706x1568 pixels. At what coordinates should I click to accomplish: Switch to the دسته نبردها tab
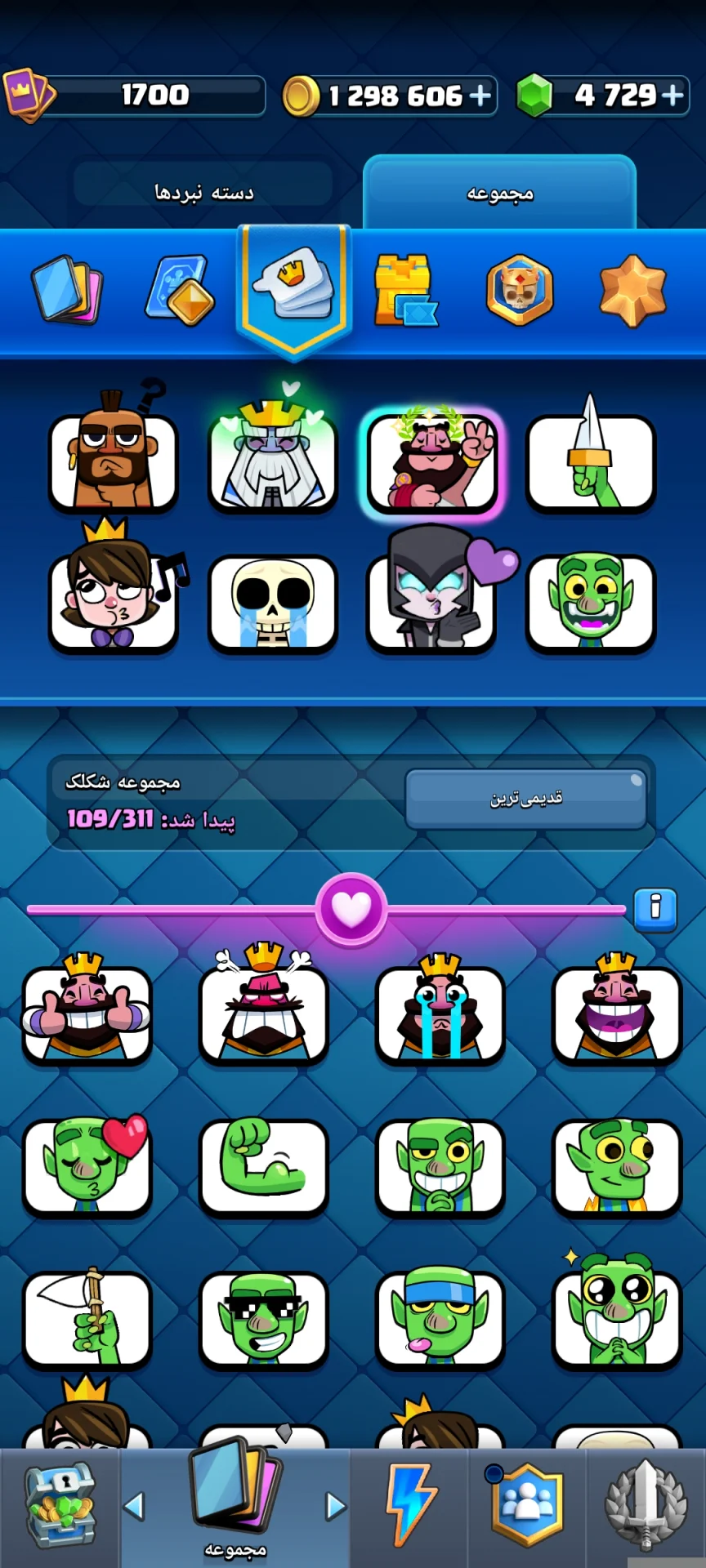point(203,193)
